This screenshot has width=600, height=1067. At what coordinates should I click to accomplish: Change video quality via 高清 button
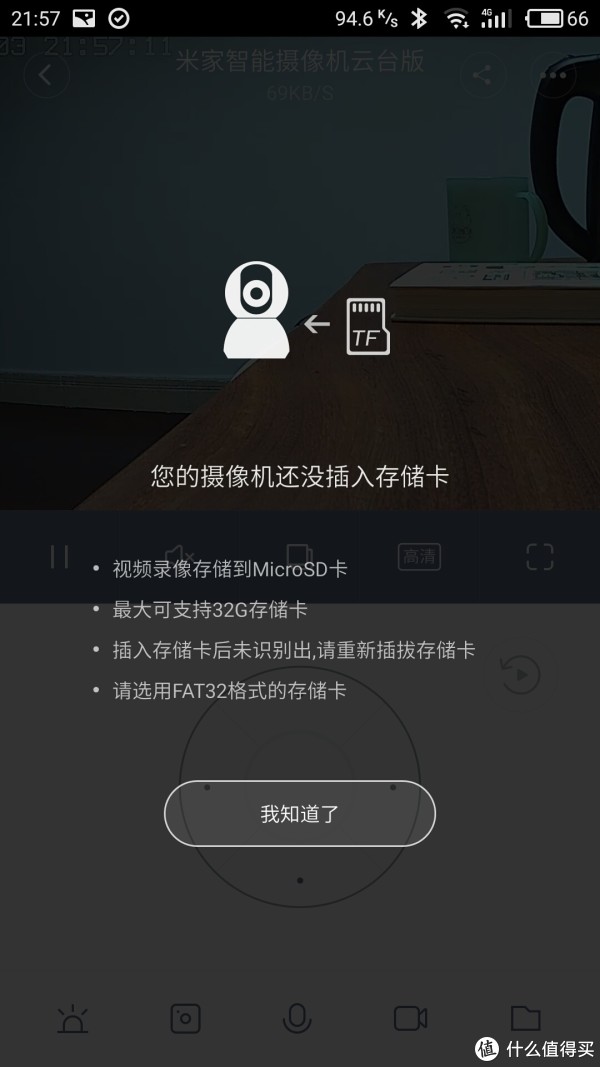click(419, 557)
